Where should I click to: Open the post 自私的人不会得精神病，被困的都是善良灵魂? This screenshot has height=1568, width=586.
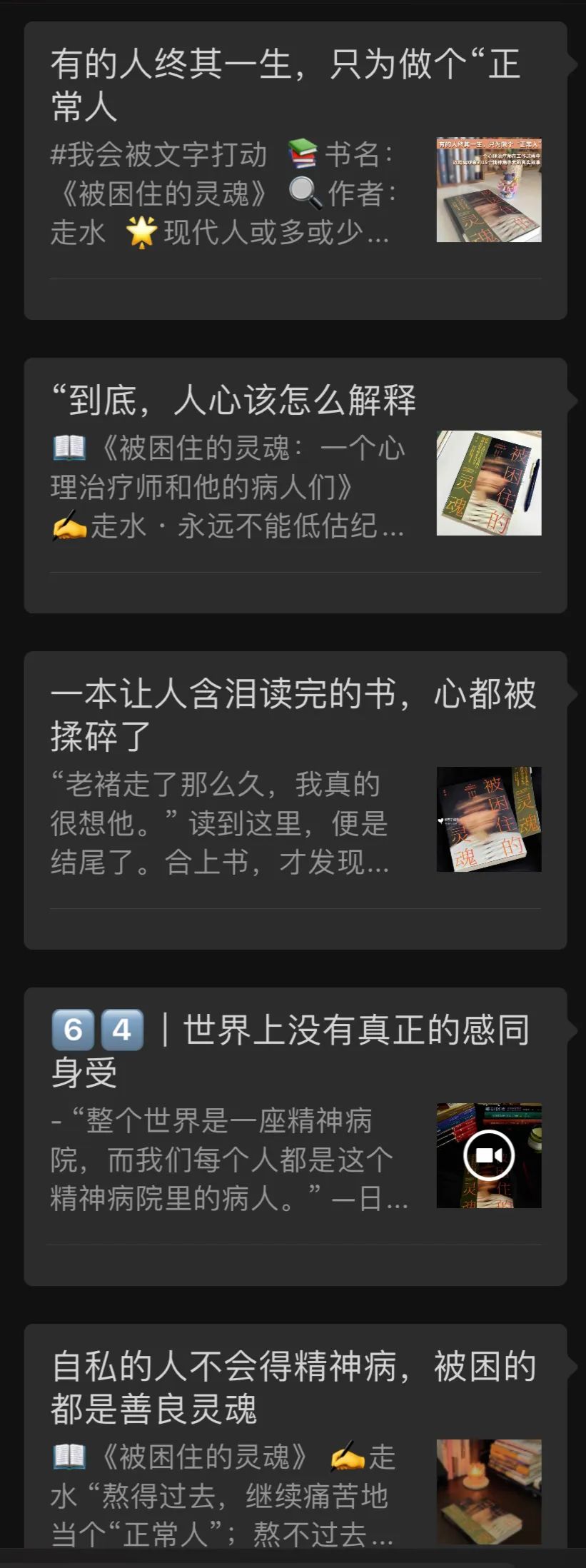(293, 1387)
